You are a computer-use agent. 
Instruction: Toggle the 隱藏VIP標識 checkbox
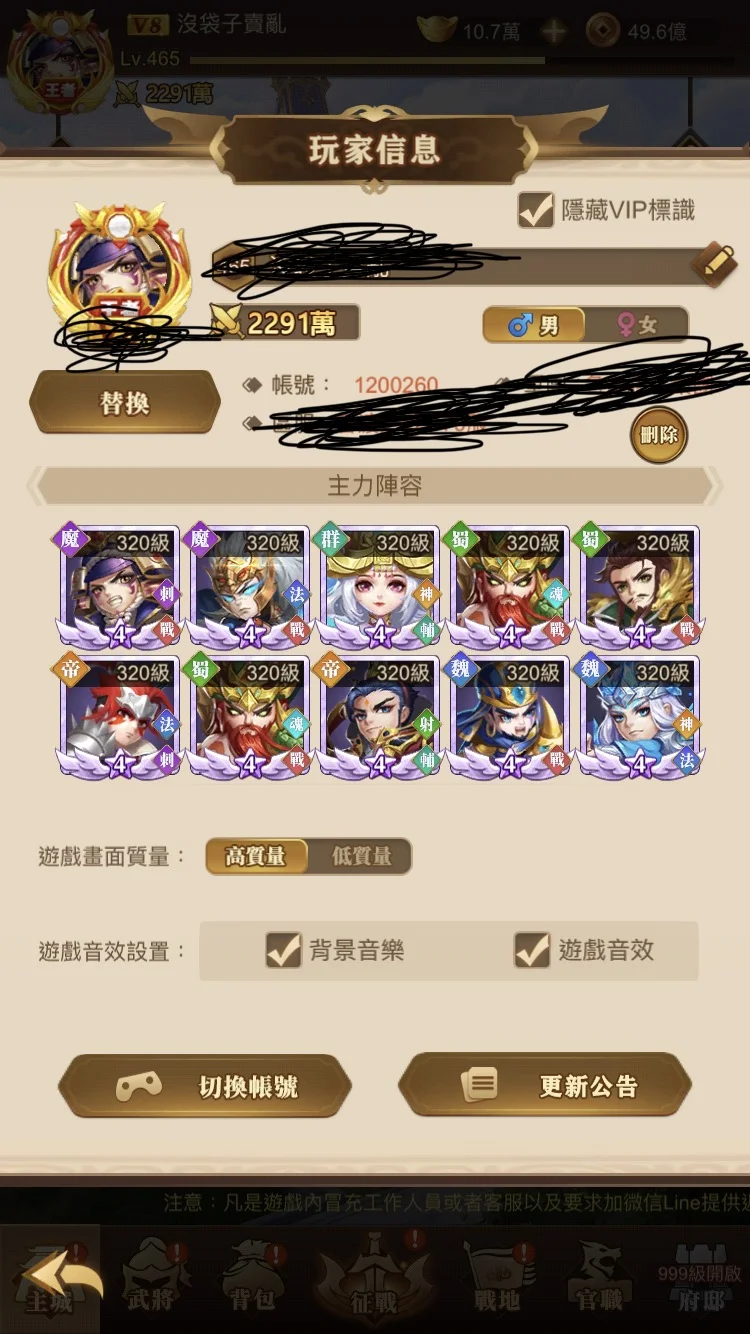pyautogui.click(x=536, y=210)
